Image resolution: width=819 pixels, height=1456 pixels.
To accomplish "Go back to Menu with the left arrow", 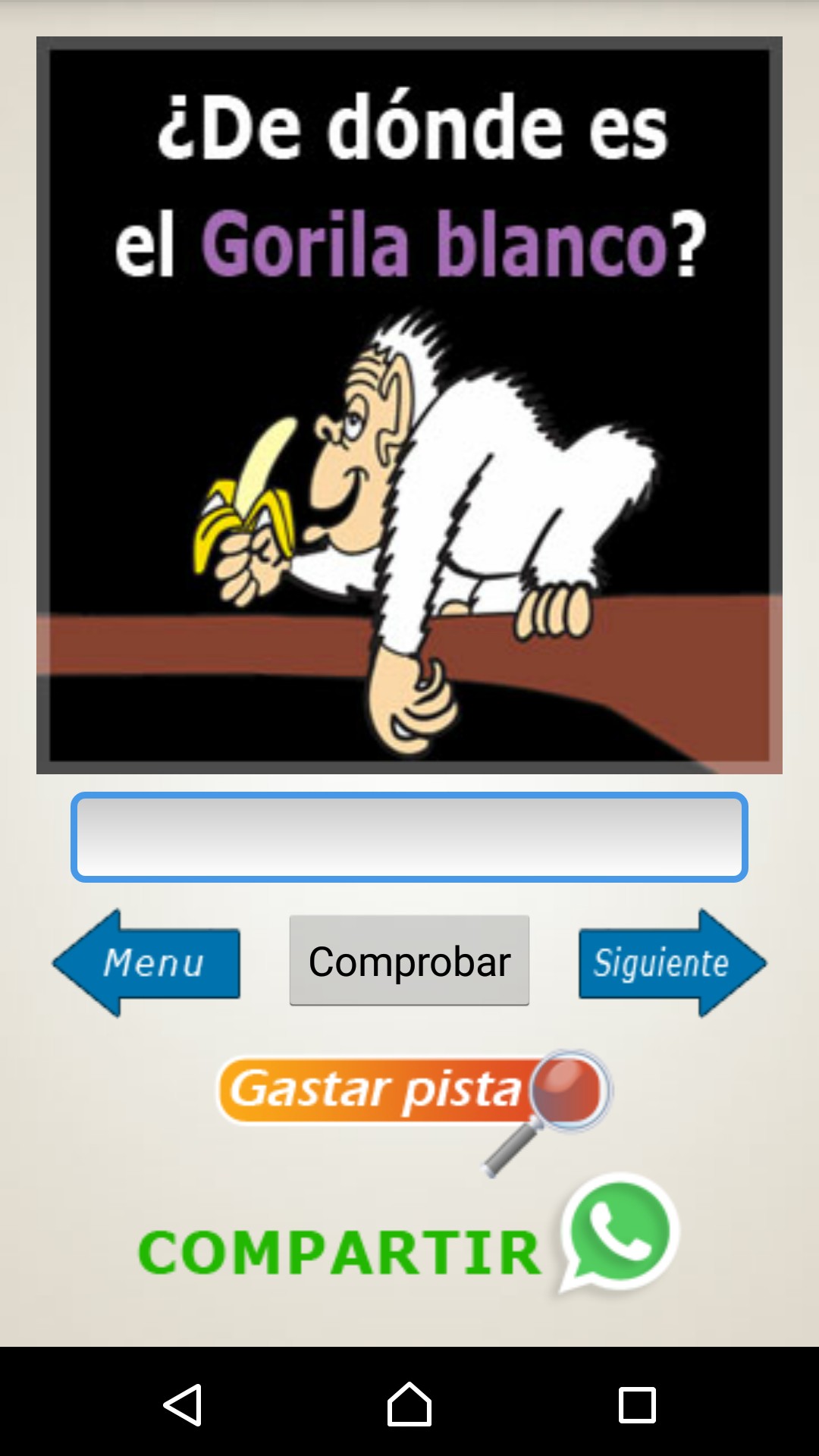I will click(148, 963).
